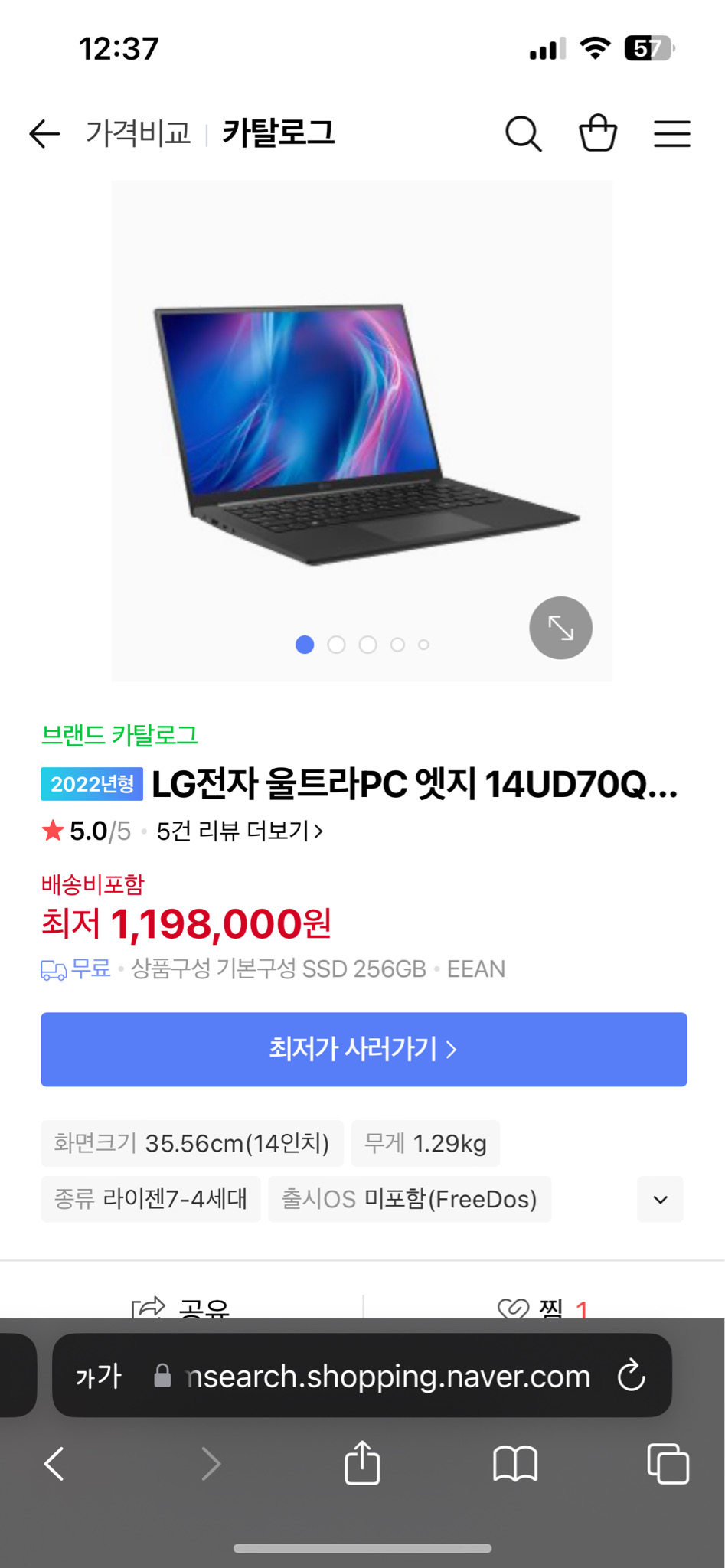
Task: Expand additional product specs with the chevron
Action: point(659,1200)
